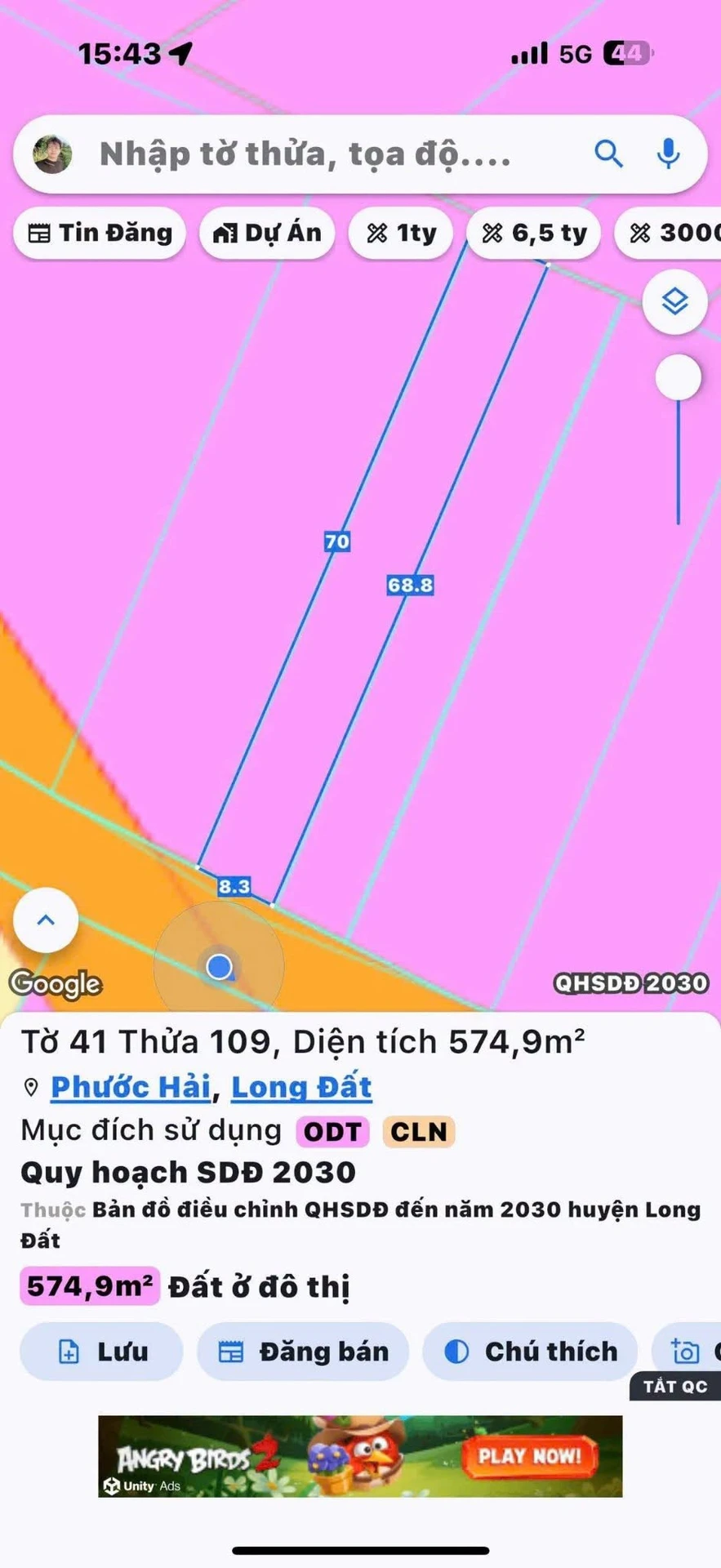Screen dimensions: 721x1568
Task: Open the profile avatar in search bar
Action: [52, 154]
